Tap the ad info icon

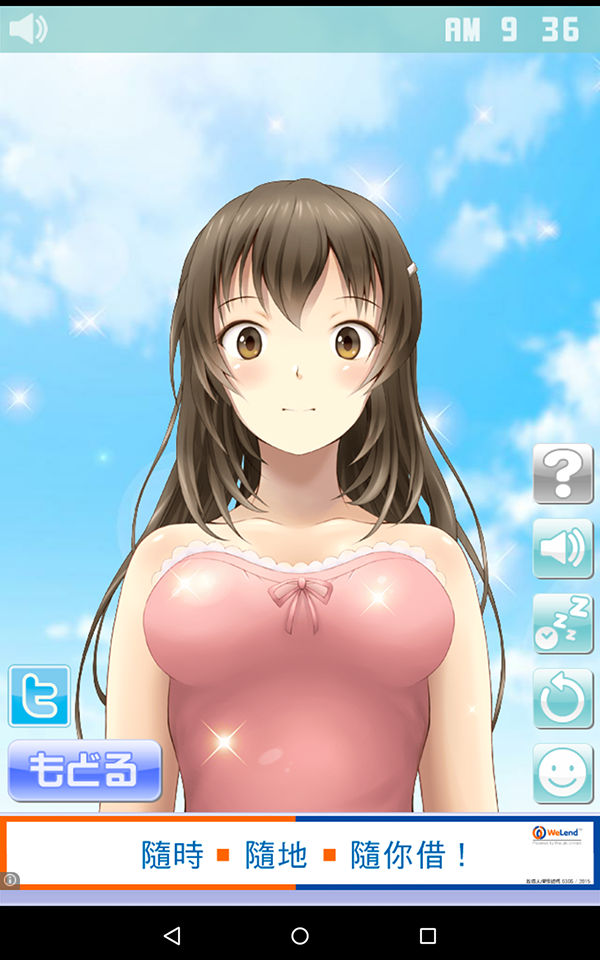tap(10, 880)
